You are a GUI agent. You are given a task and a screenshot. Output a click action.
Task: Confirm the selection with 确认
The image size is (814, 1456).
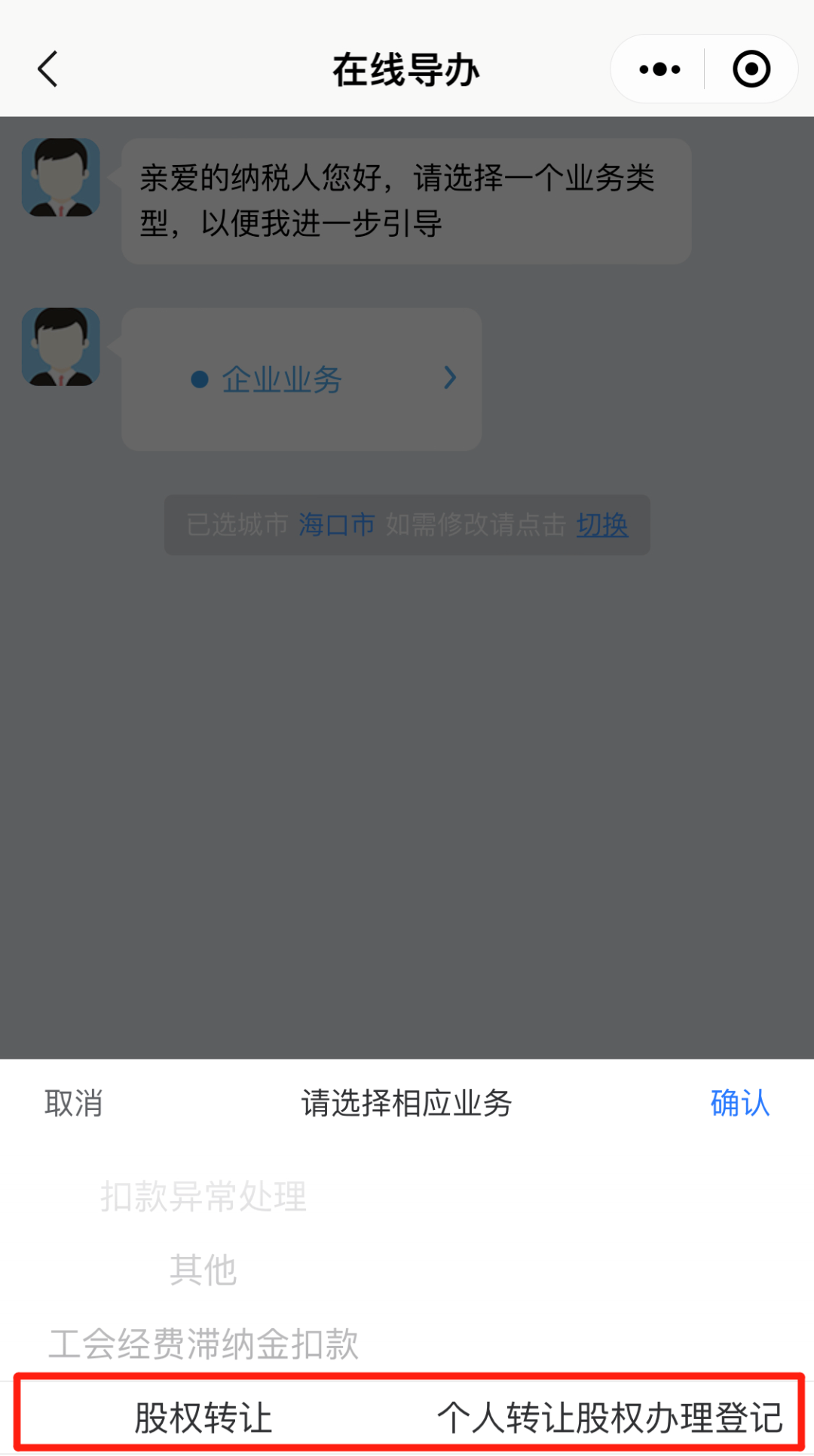(740, 1103)
